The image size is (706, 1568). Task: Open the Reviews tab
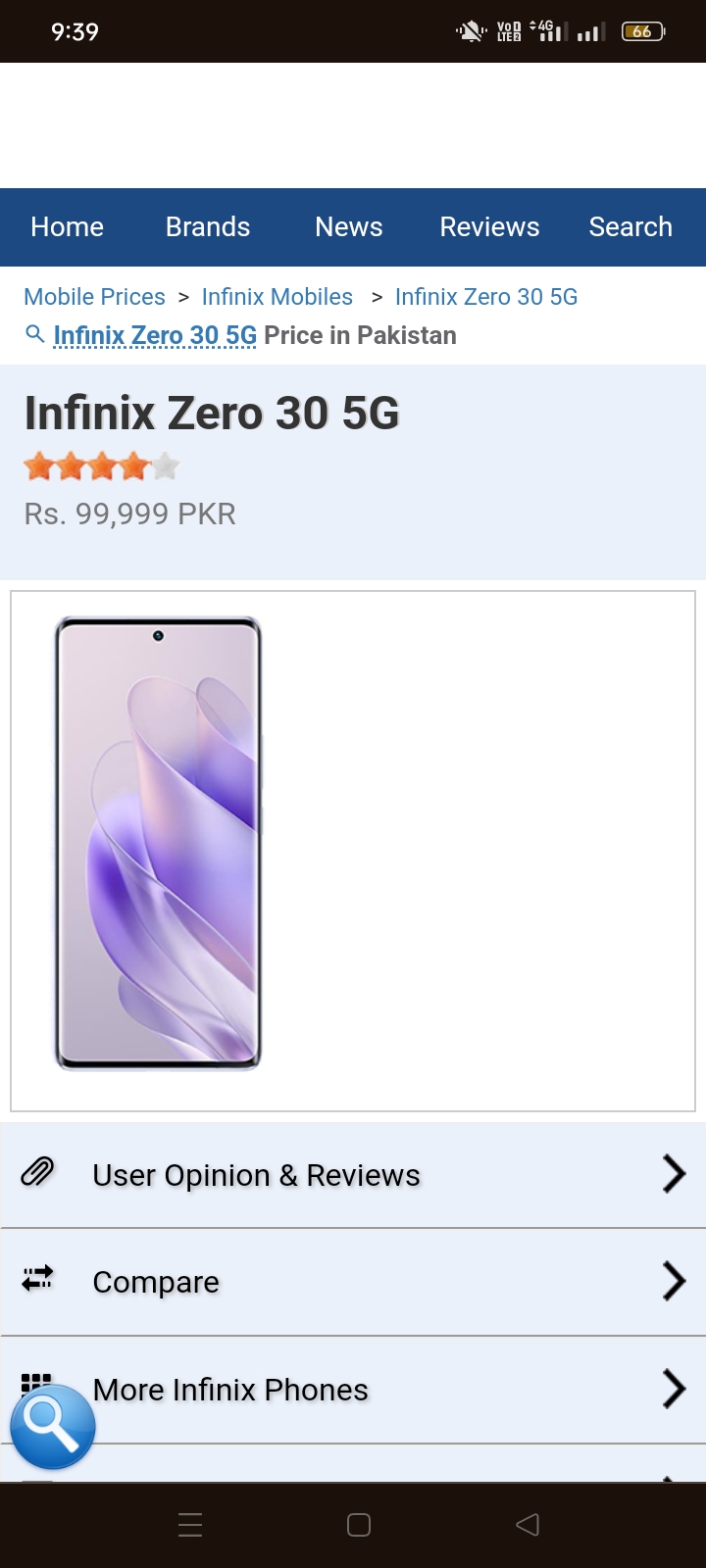click(489, 226)
